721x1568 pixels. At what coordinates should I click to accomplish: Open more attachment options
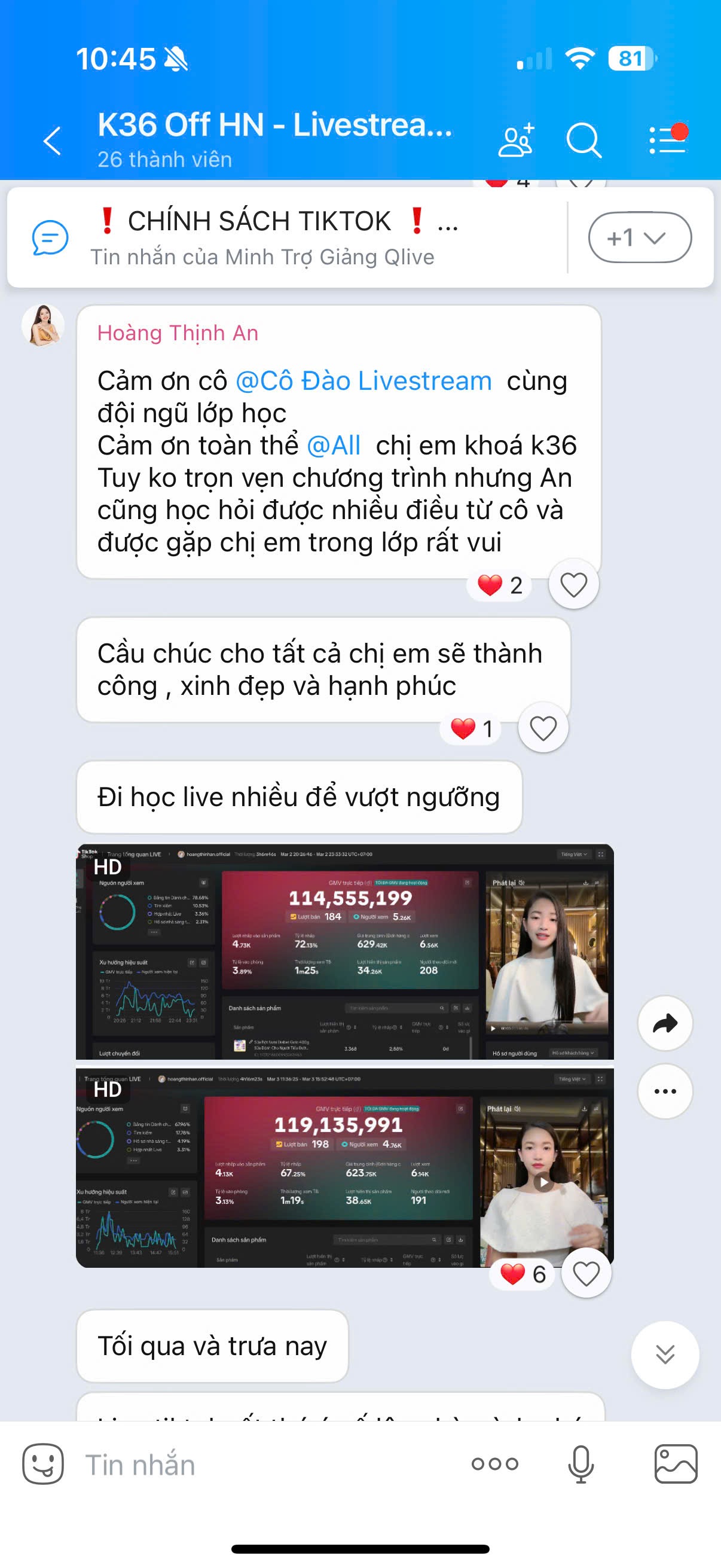pyautogui.click(x=494, y=1464)
